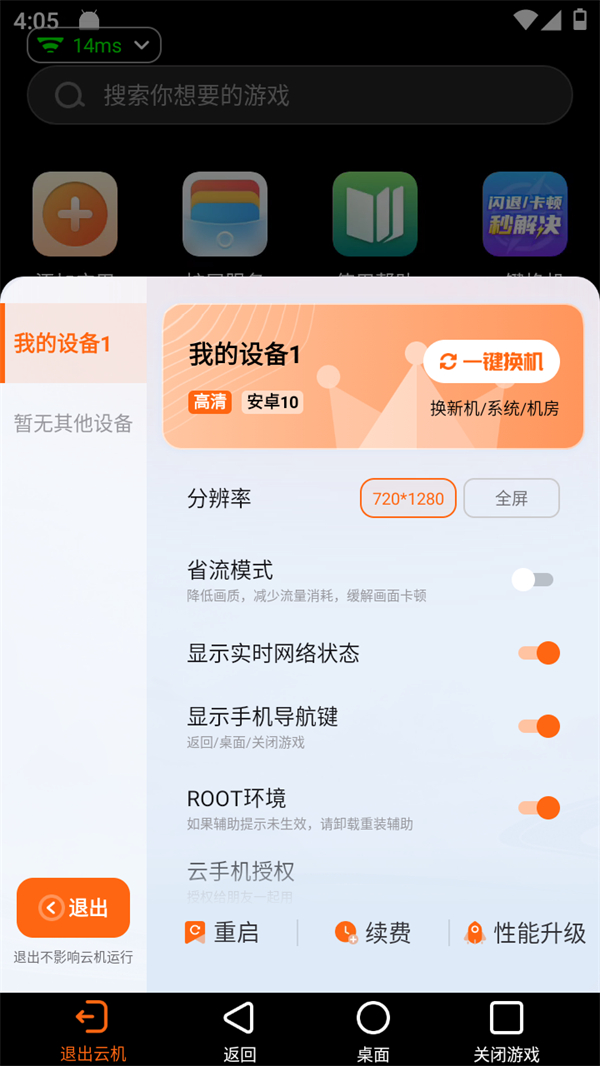Go to 桌面 home
This screenshot has width=600, height=1066.
pyautogui.click(x=373, y=1031)
